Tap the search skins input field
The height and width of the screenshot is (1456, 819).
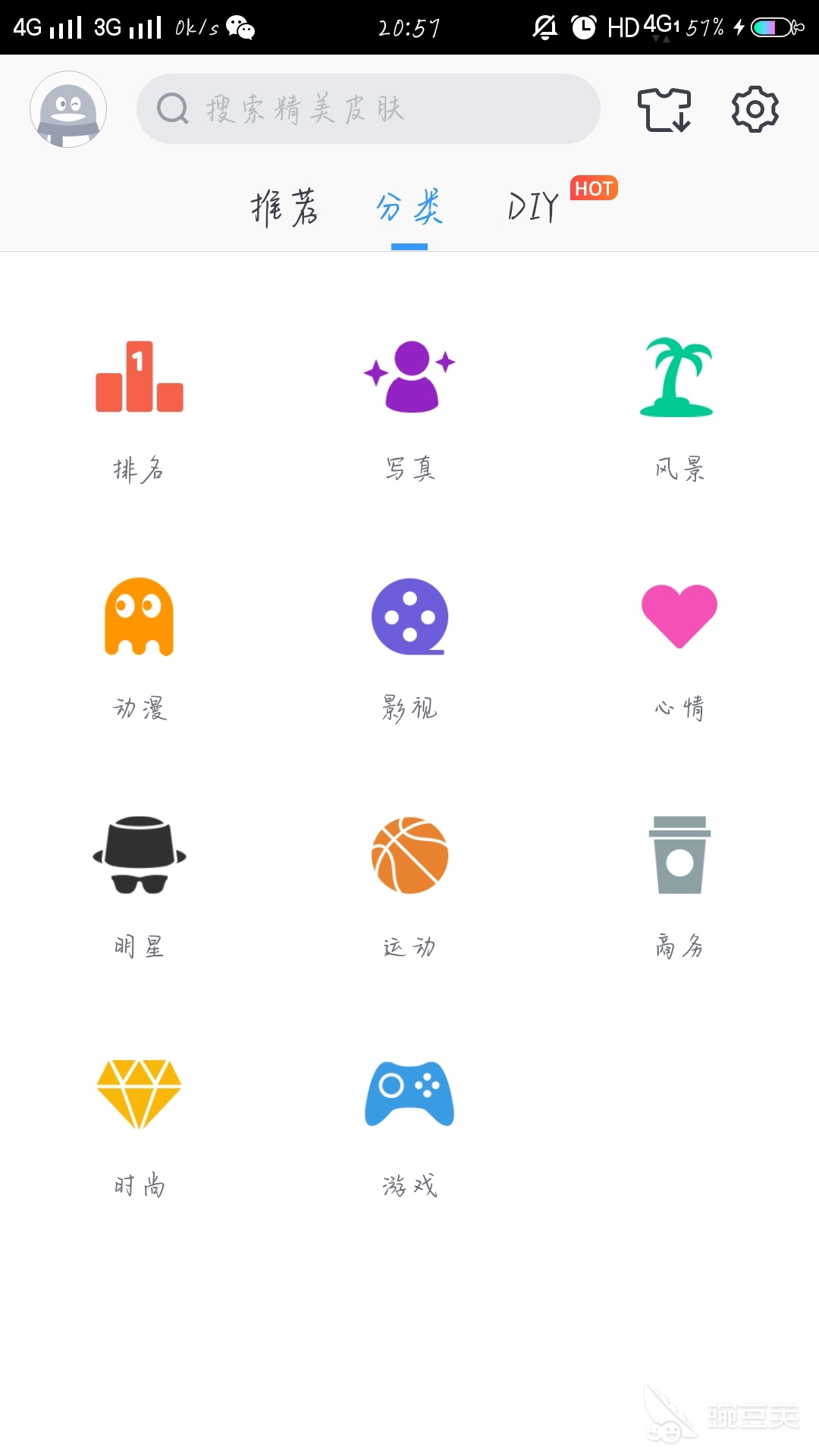tap(368, 108)
